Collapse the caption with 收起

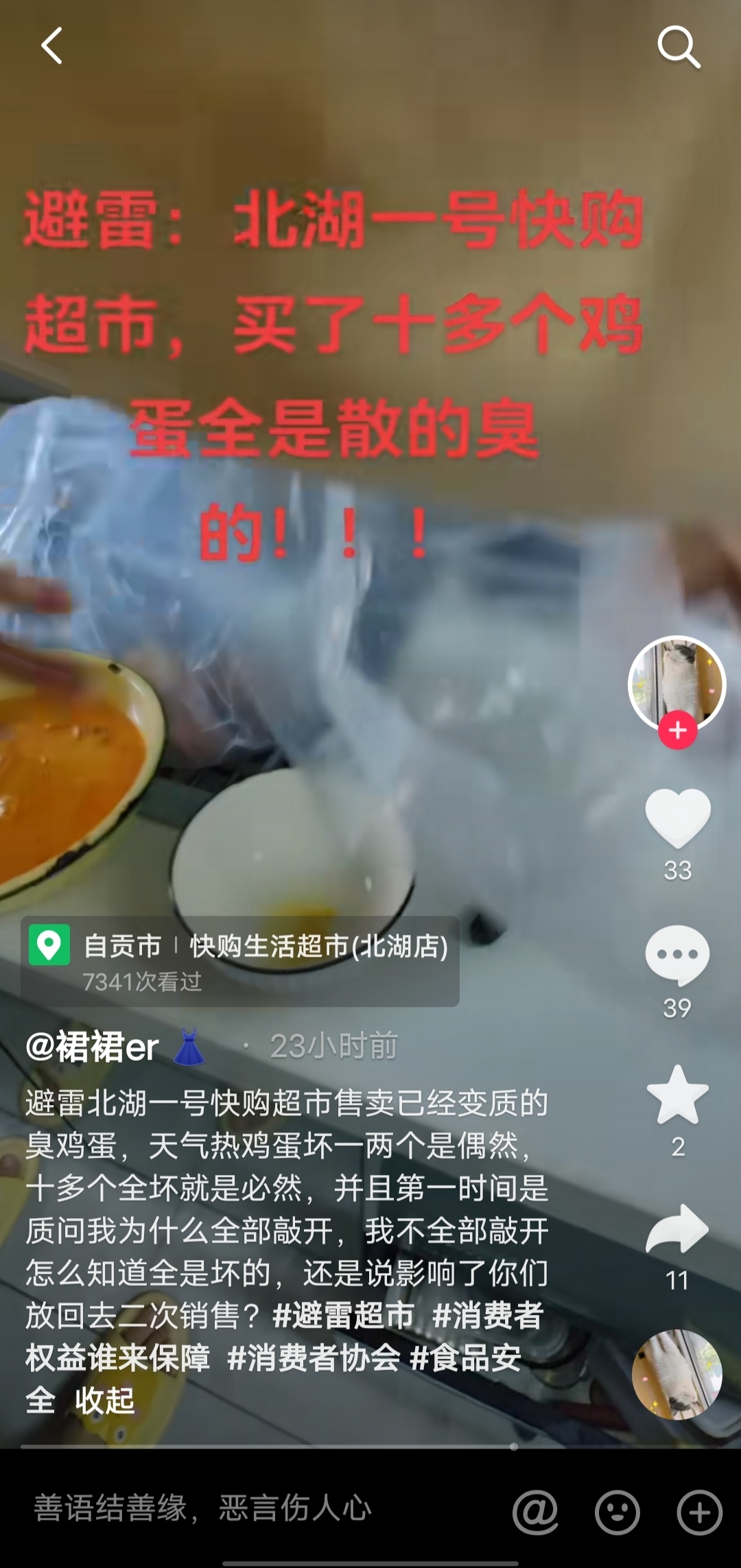click(105, 1400)
